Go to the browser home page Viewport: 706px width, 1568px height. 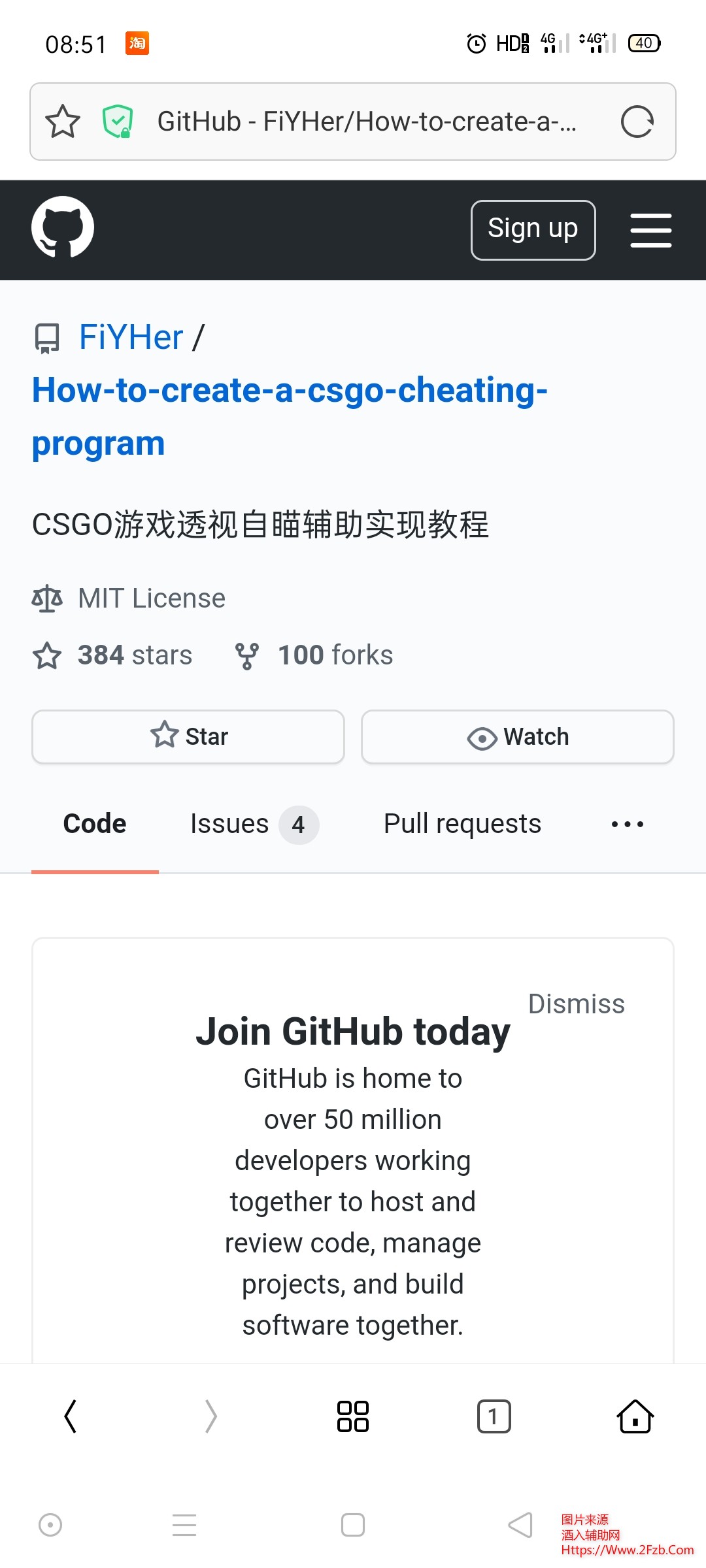(x=635, y=1416)
